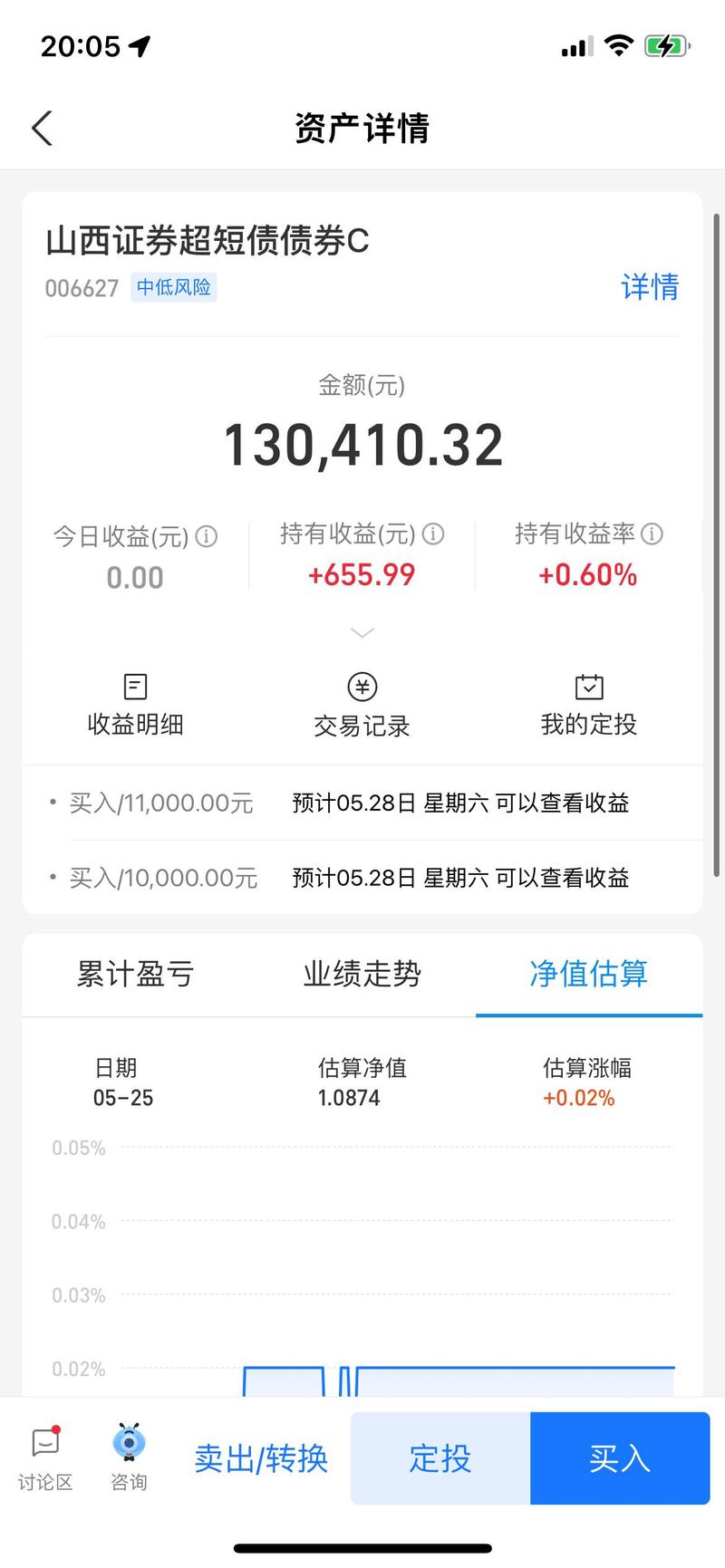Open the 收益明细 income details icon
The height and width of the screenshot is (1568, 725).
click(134, 704)
